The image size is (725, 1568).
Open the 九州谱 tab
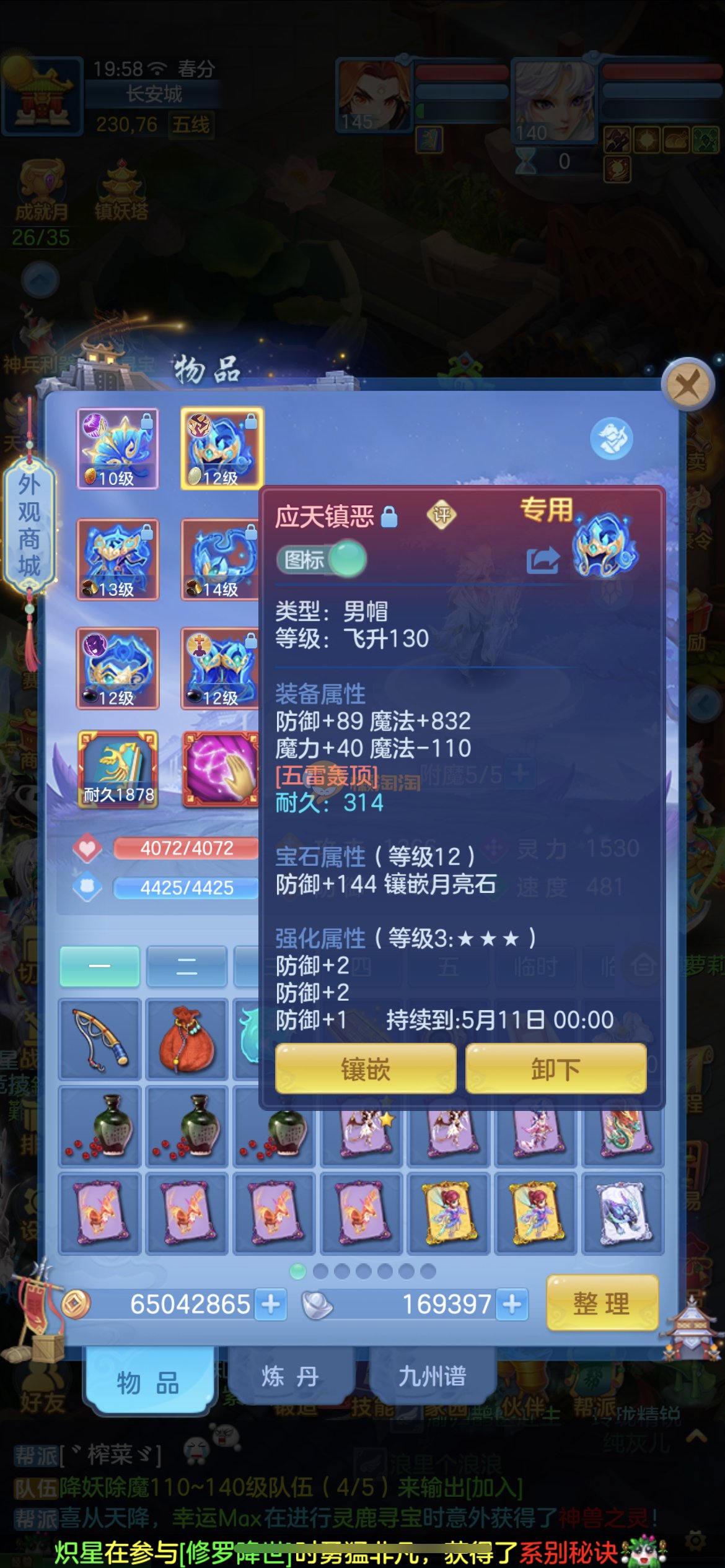[x=432, y=1377]
